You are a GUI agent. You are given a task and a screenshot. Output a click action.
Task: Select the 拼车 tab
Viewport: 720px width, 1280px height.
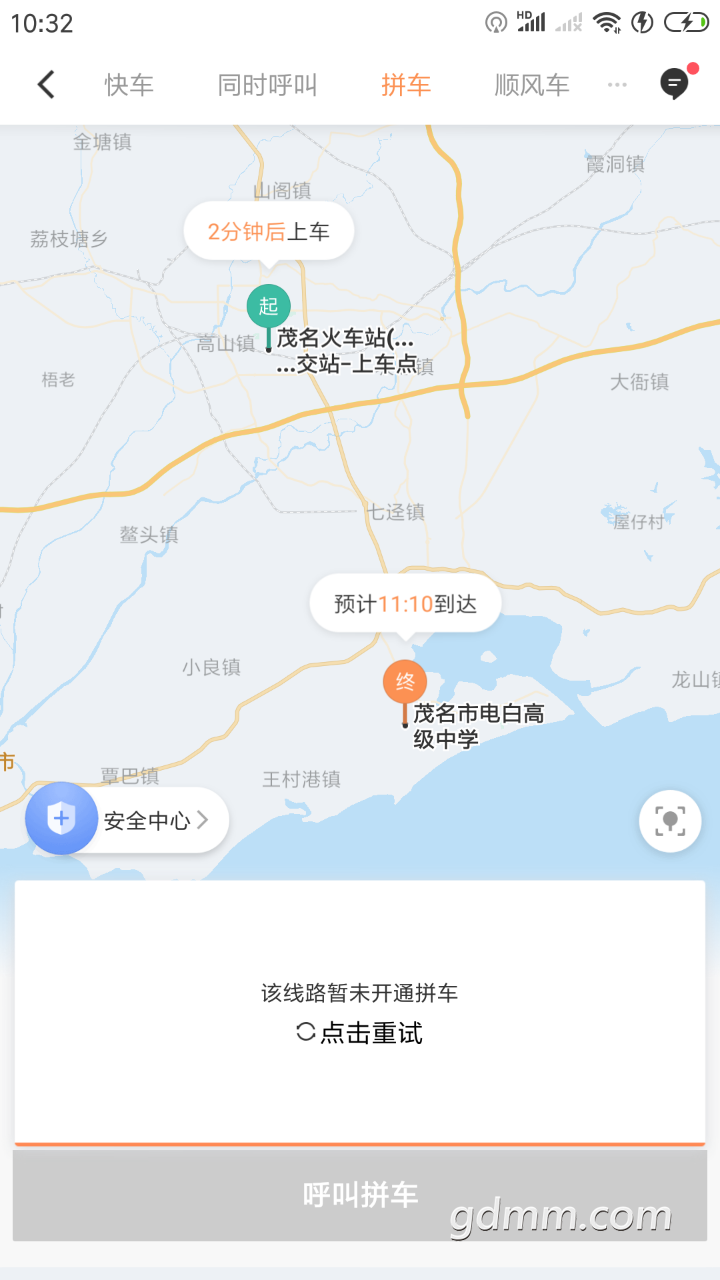click(x=406, y=85)
